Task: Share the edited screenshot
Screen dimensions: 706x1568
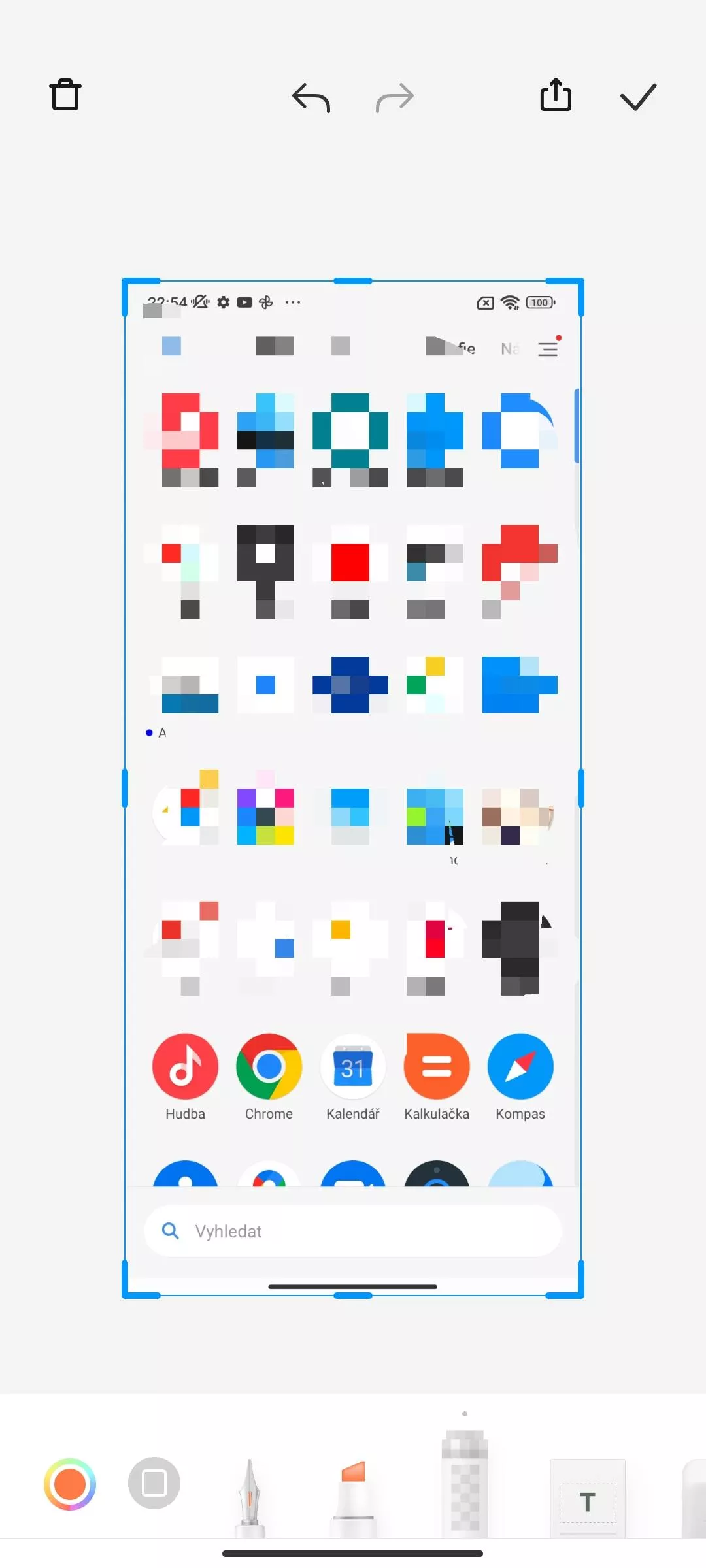Action: coord(556,95)
